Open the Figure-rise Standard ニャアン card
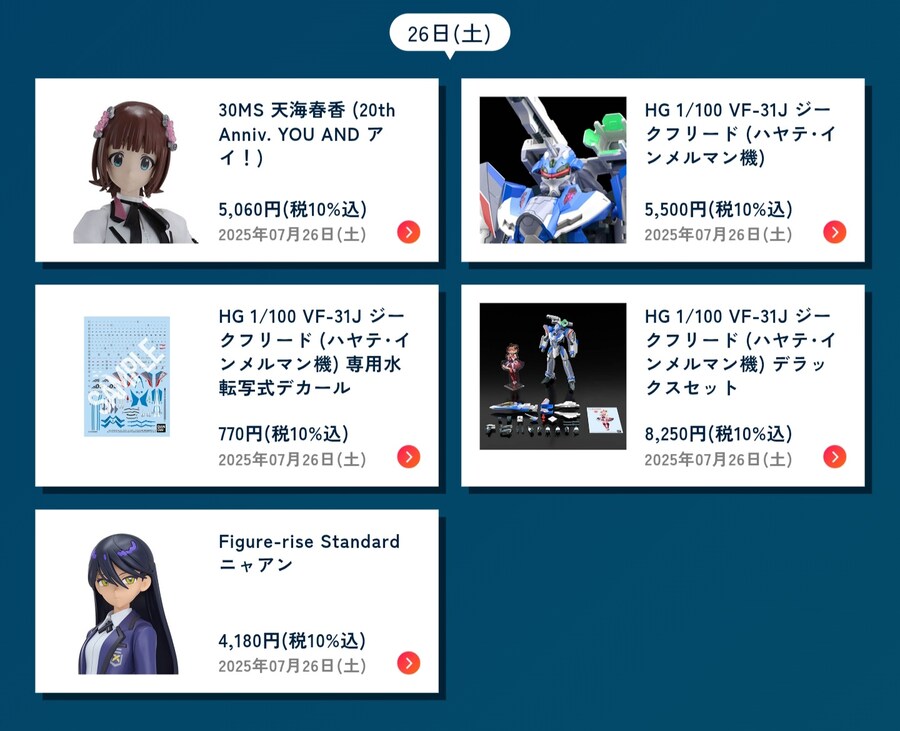 pos(237,601)
